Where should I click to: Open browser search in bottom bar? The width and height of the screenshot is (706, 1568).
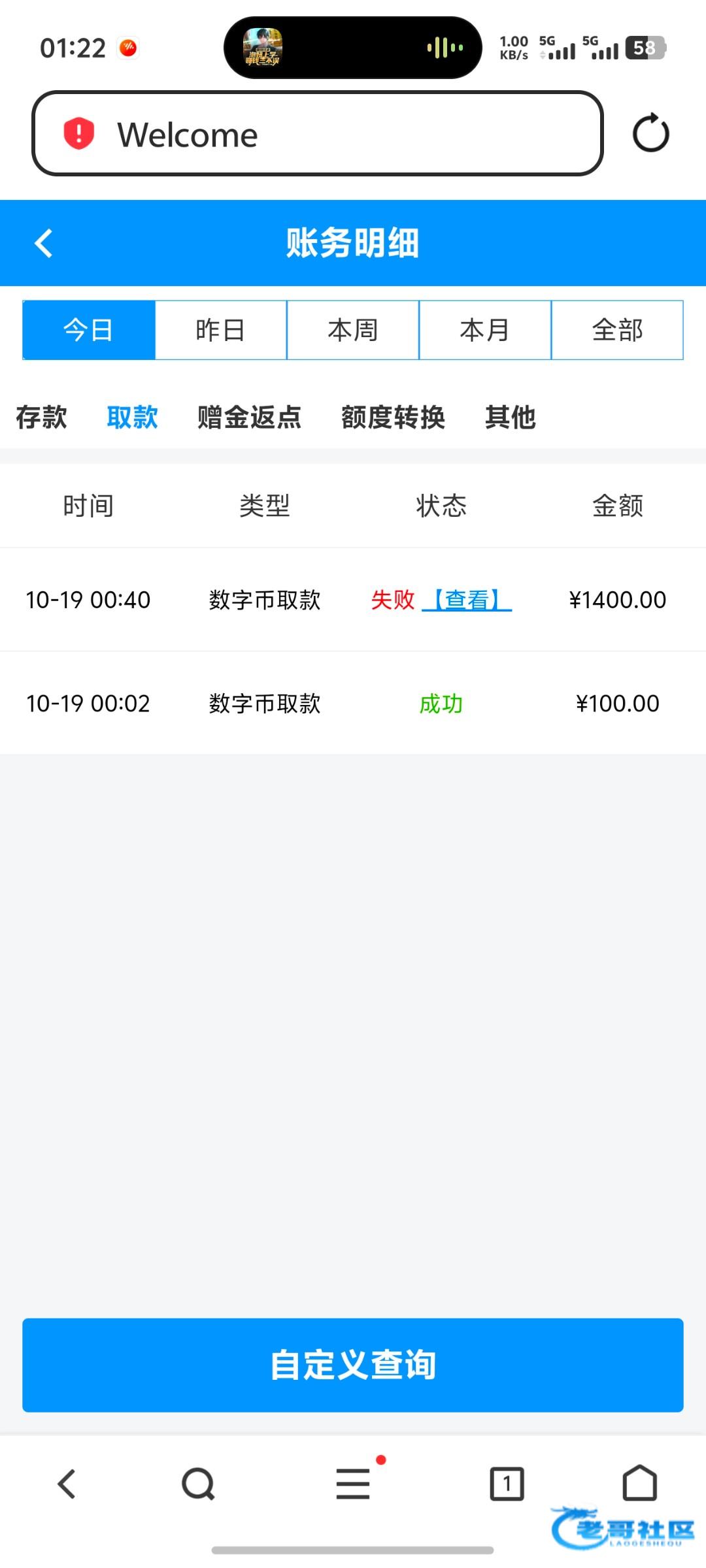click(198, 1484)
